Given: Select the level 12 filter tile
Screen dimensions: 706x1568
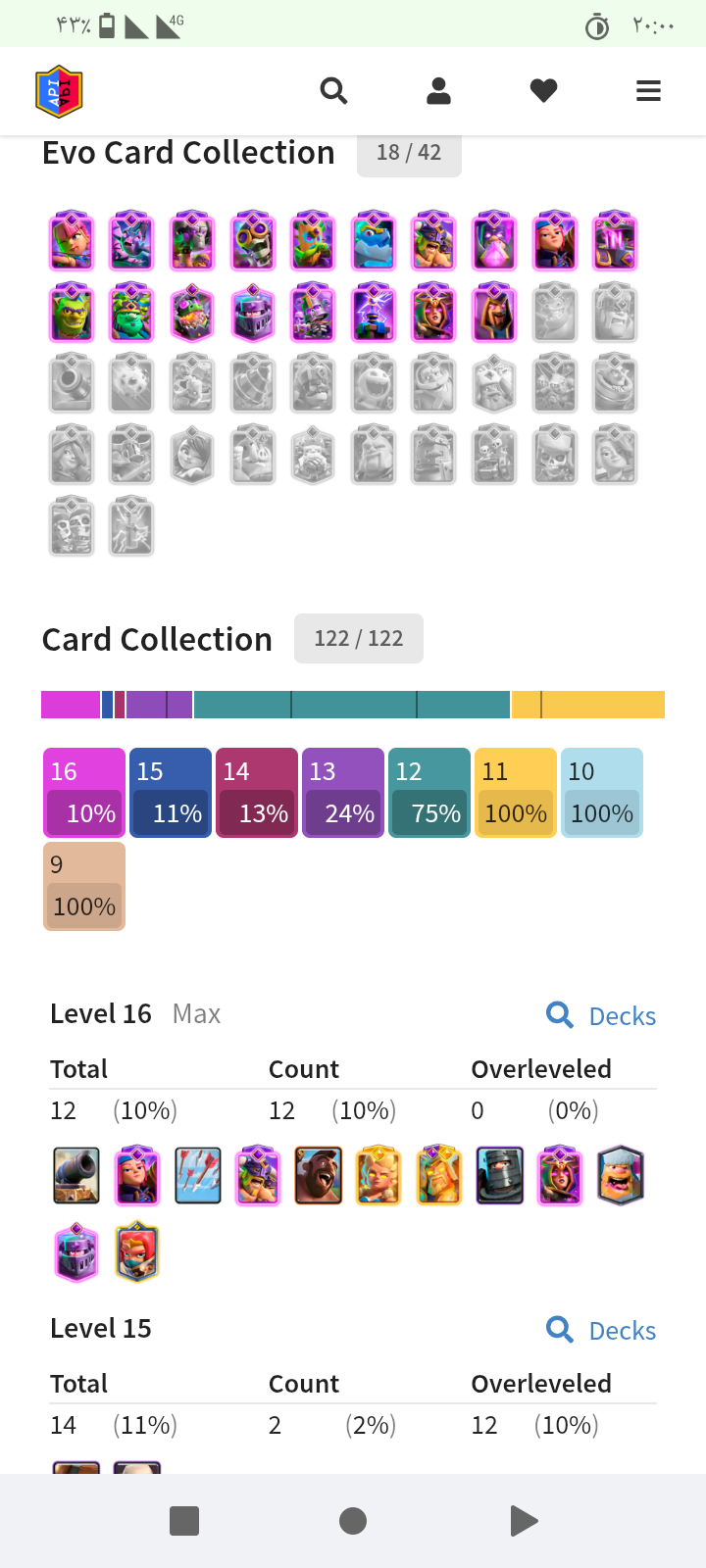Looking at the screenshot, I should click(x=429, y=793).
